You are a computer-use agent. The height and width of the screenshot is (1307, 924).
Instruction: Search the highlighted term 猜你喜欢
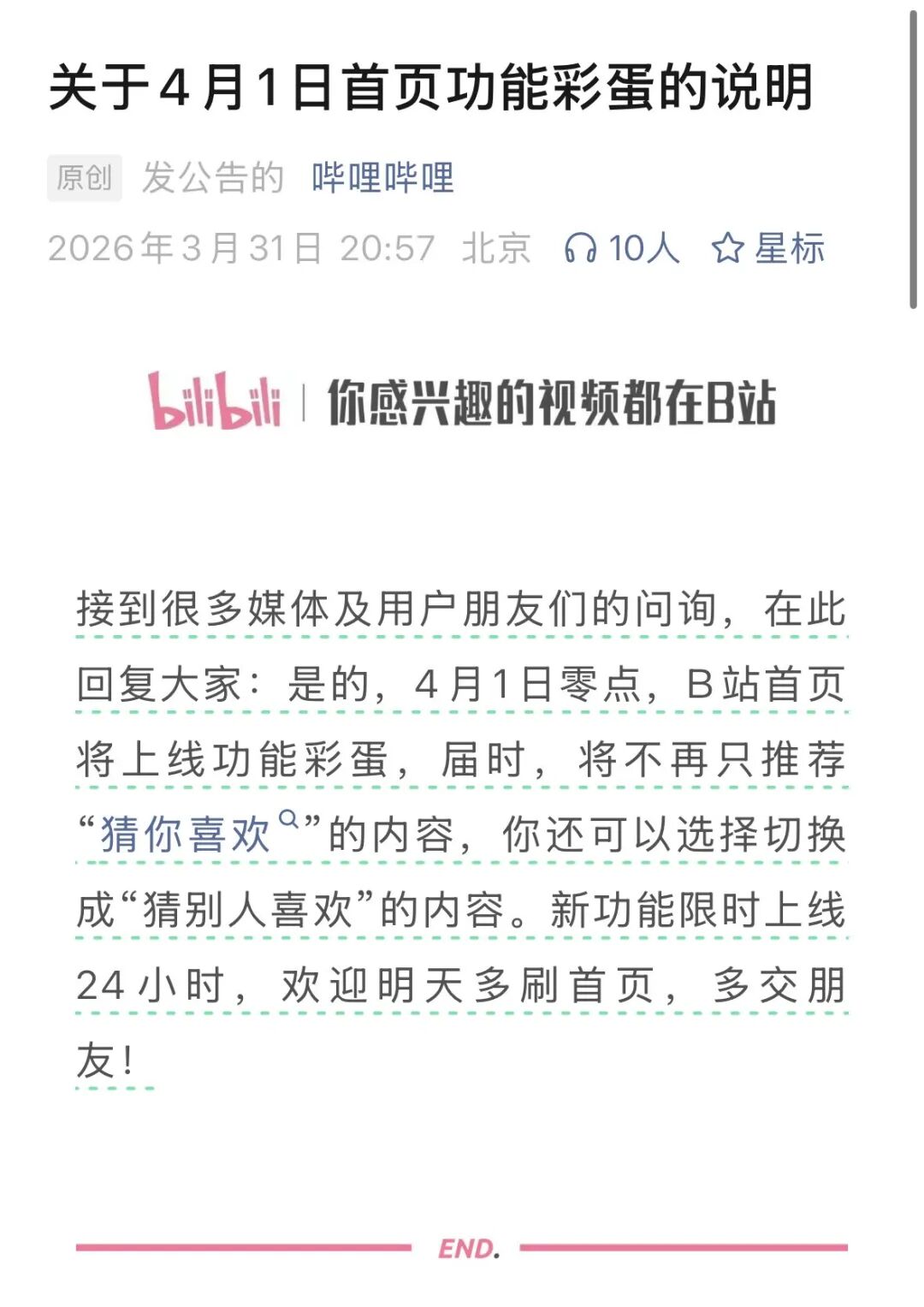[187, 835]
